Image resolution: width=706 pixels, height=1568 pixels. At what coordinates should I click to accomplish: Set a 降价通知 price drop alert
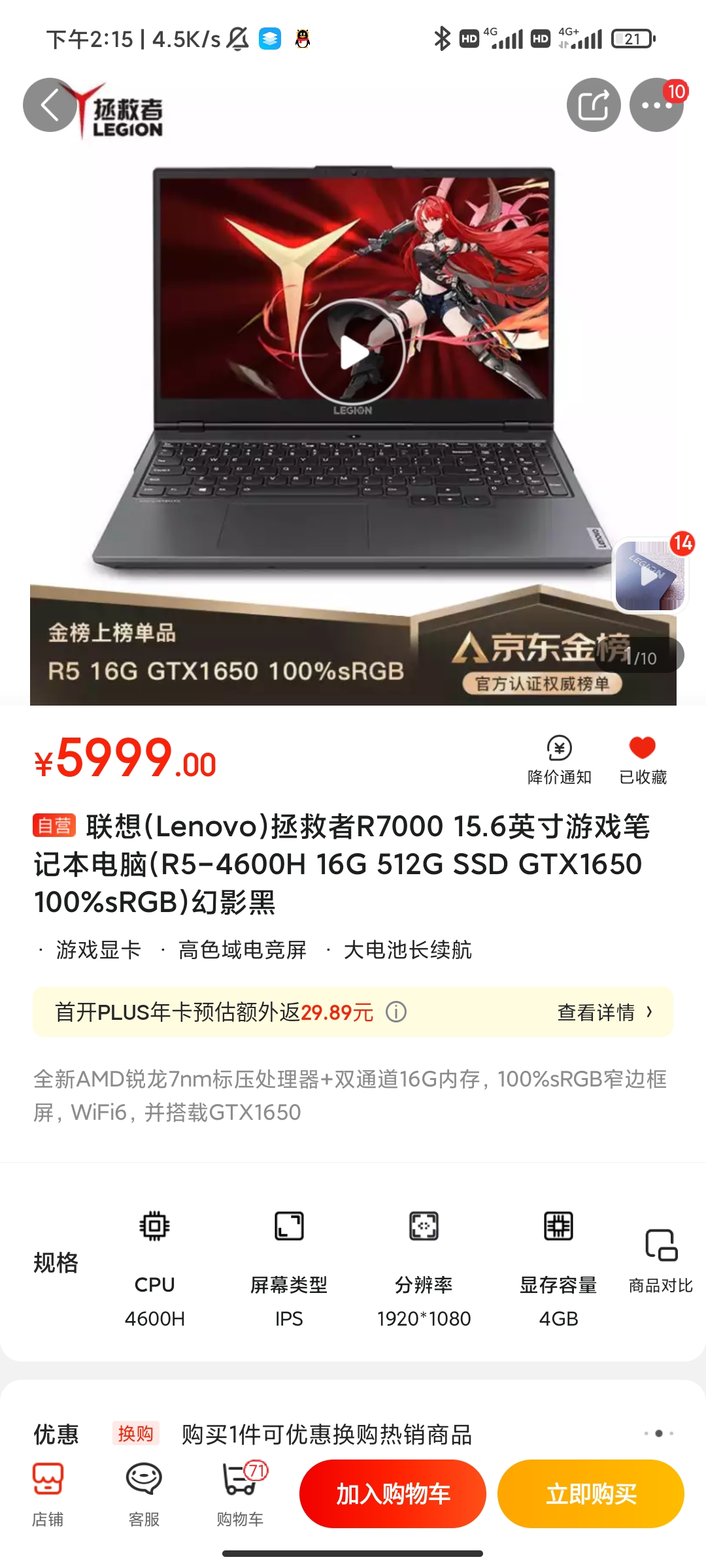pos(559,760)
